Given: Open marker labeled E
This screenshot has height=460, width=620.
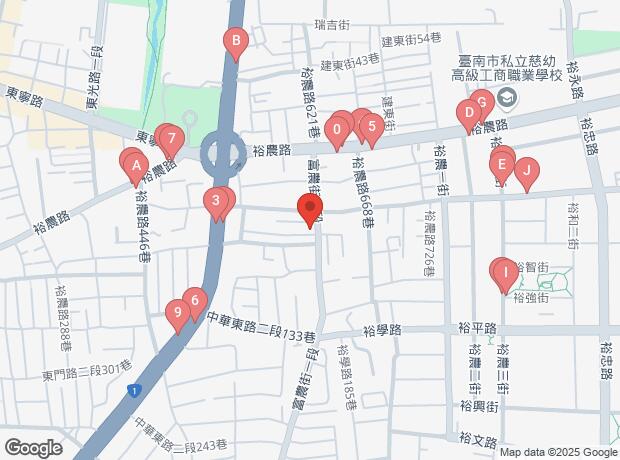Looking at the screenshot, I should click(499, 164).
